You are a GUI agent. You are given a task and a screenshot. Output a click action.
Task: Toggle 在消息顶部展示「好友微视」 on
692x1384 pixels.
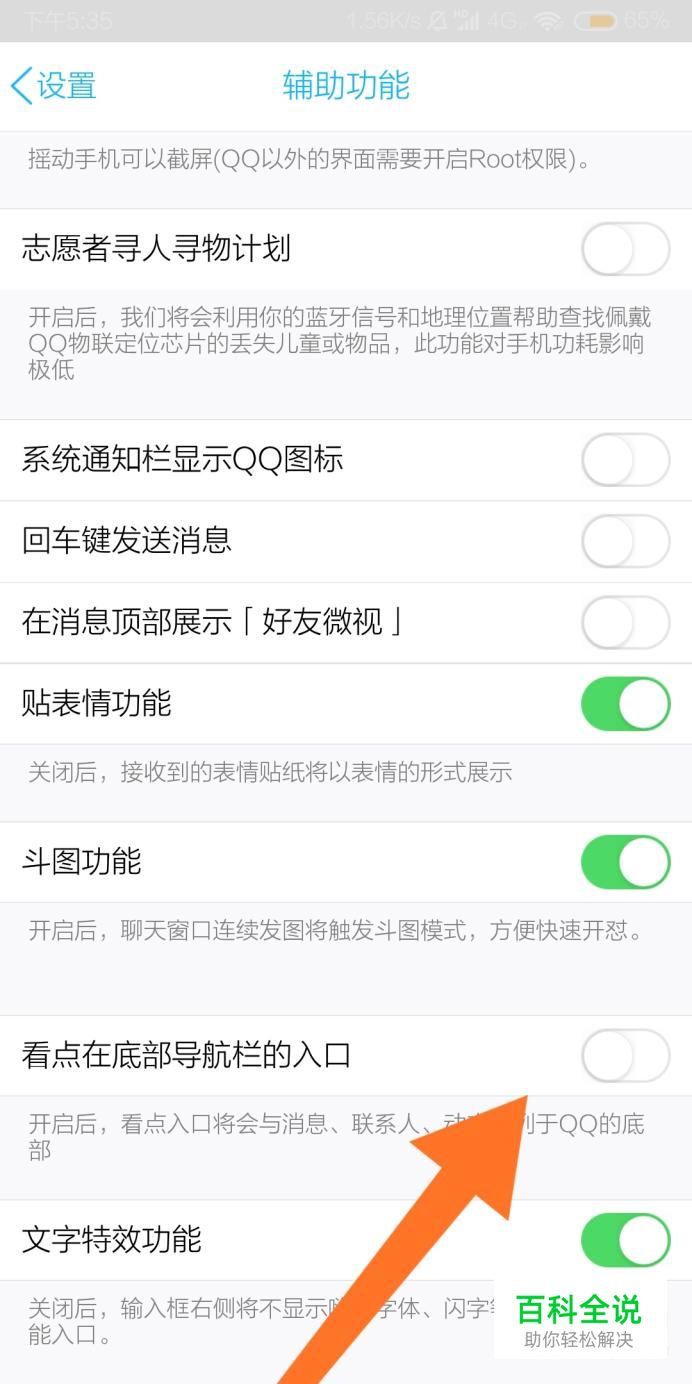click(626, 622)
